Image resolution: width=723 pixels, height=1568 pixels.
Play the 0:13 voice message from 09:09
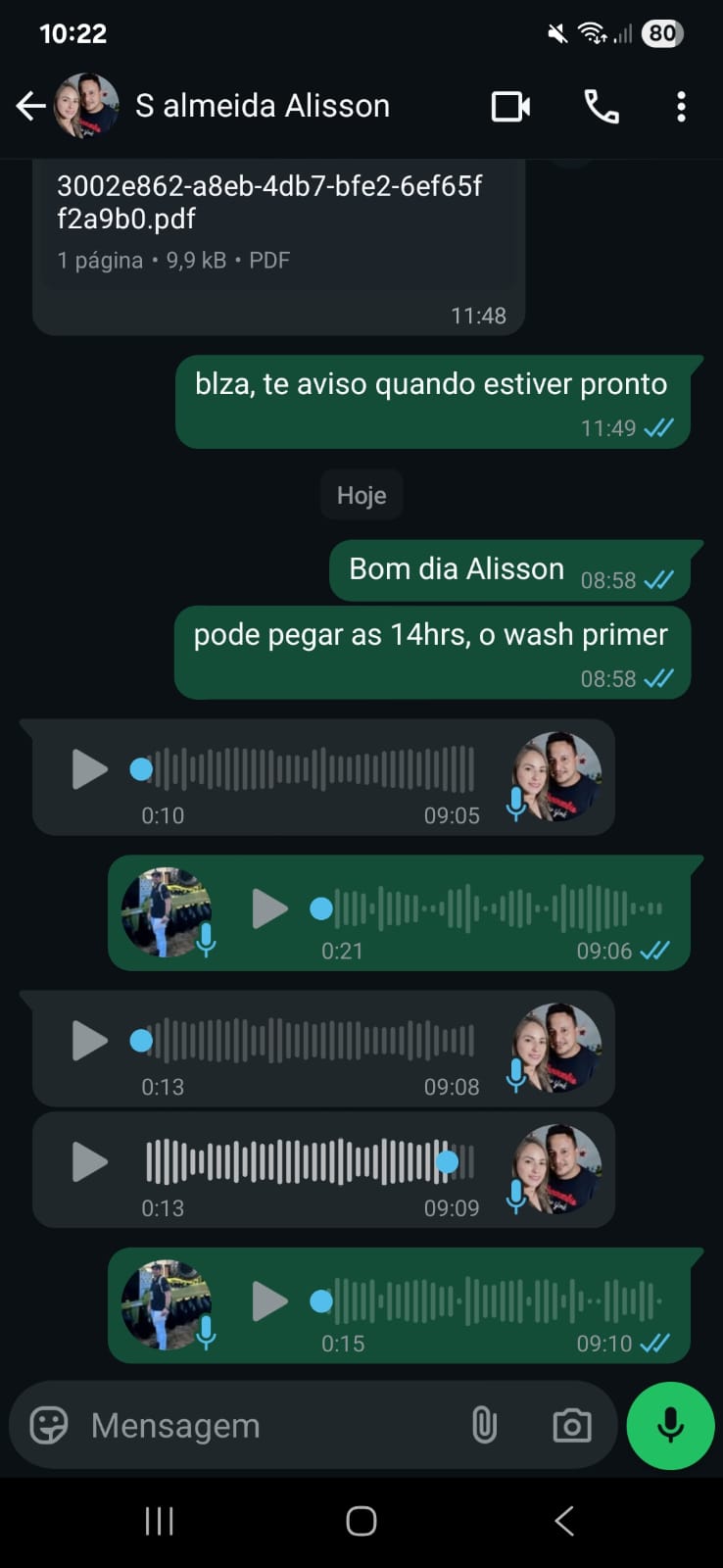[x=89, y=1162]
